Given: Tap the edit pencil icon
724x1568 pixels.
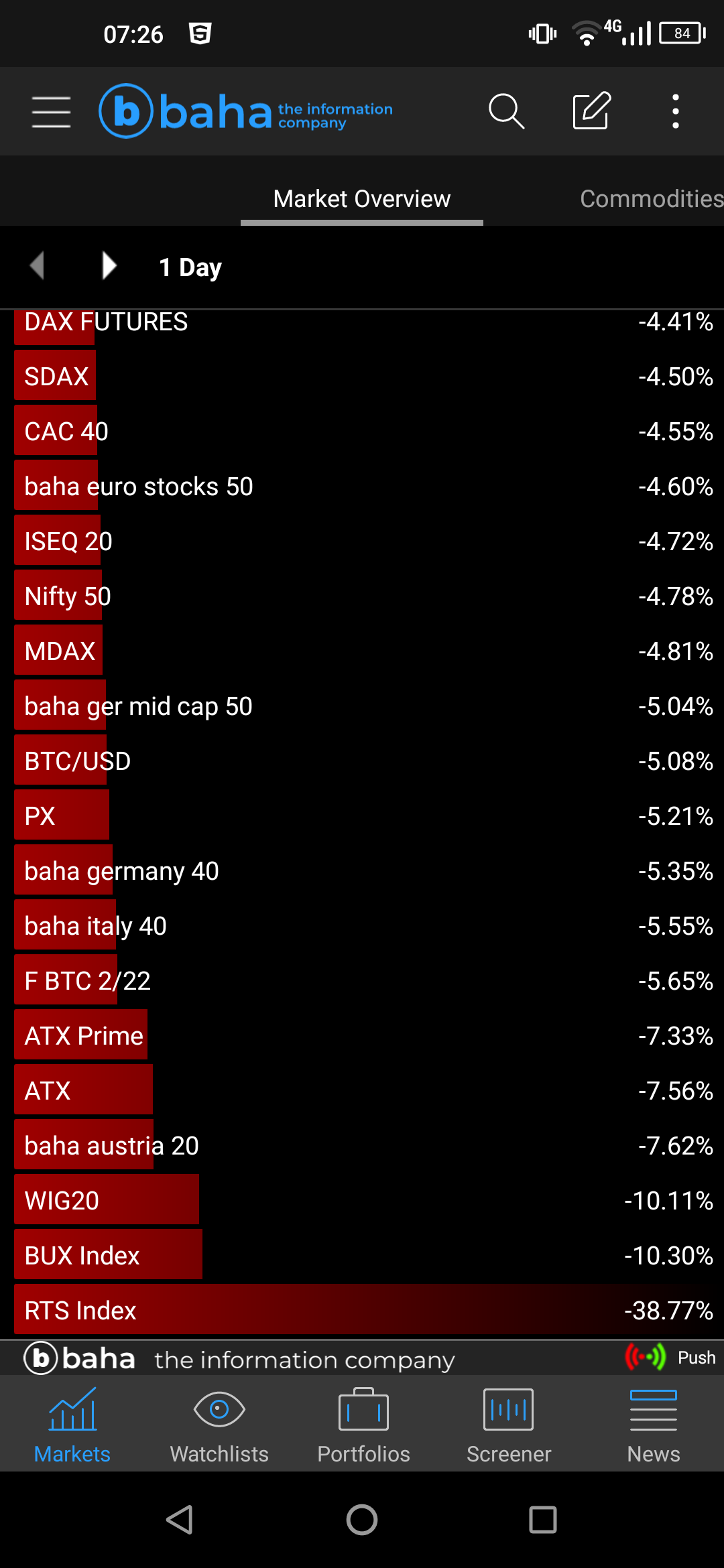Looking at the screenshot, I should pos(591,111).
